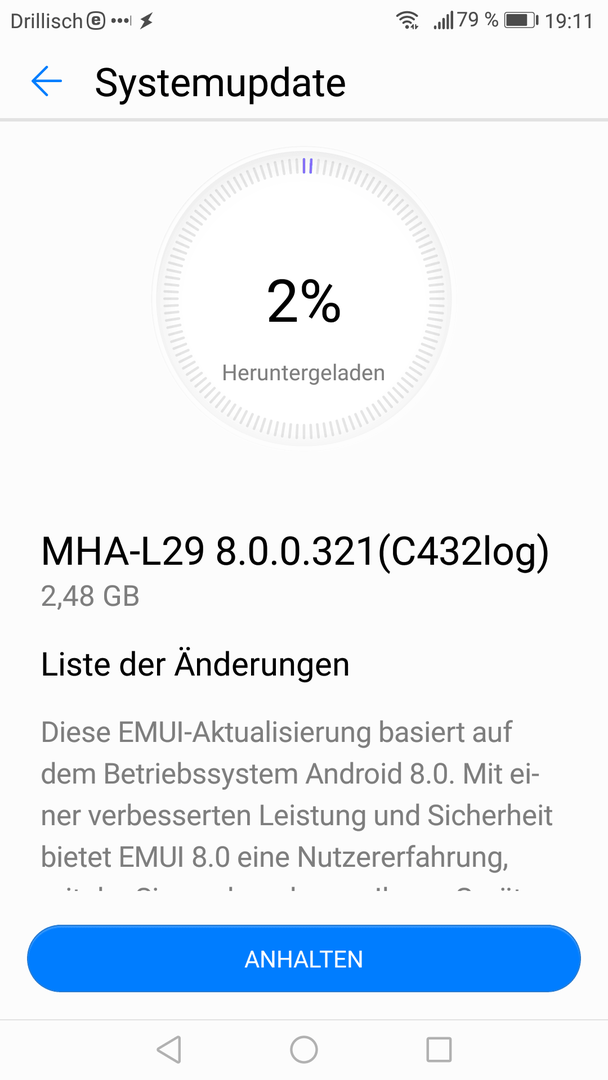
Task: Go to the home screen
Action: click(x=304, y=1050)
